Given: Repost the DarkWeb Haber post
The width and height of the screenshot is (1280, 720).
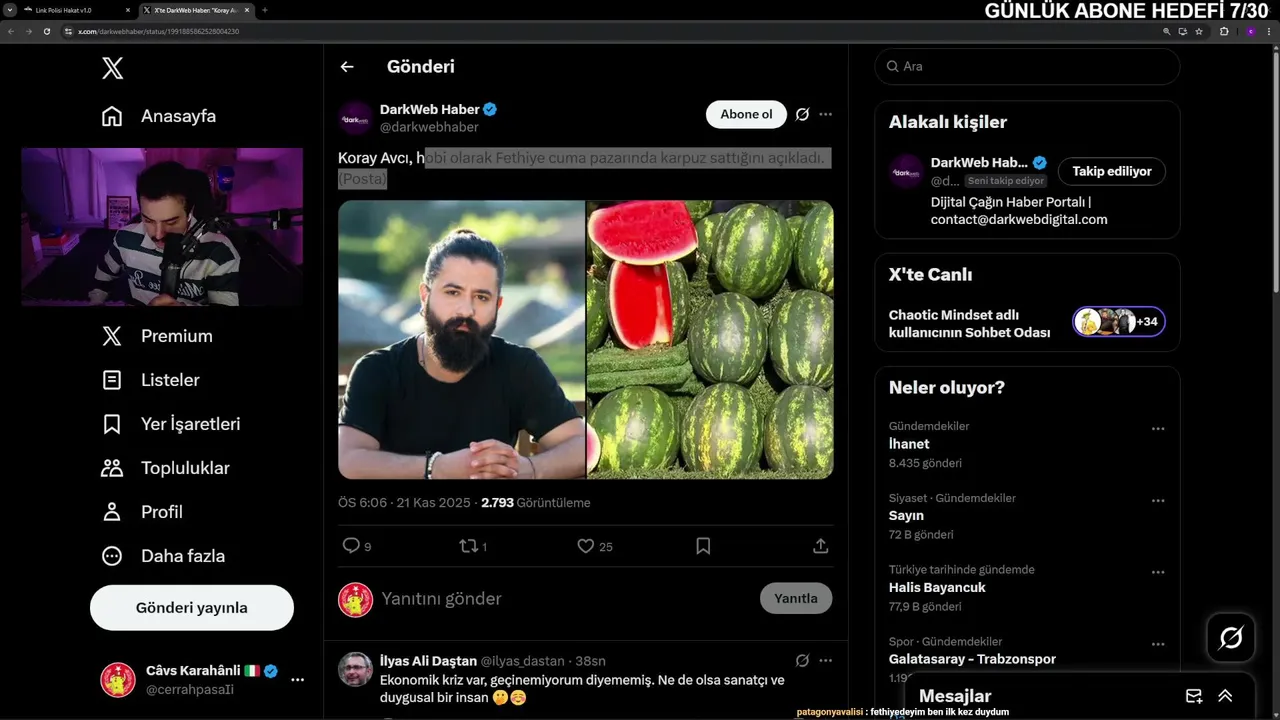Looking at the screenshot, I should pyautogui.click(x=468, y=546).
